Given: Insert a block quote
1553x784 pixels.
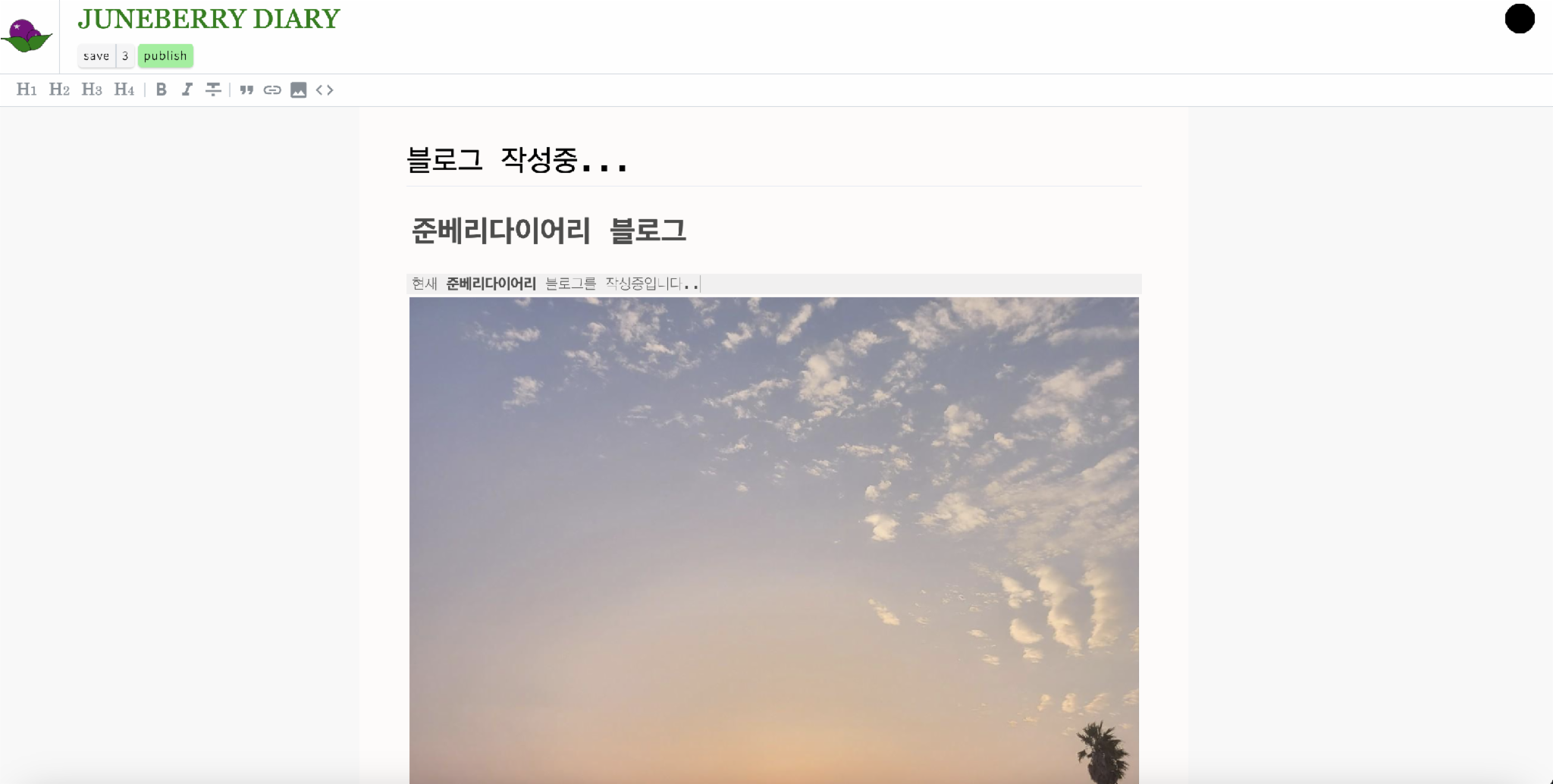Looking at the screenshot, I should click(x=246, y=90).
